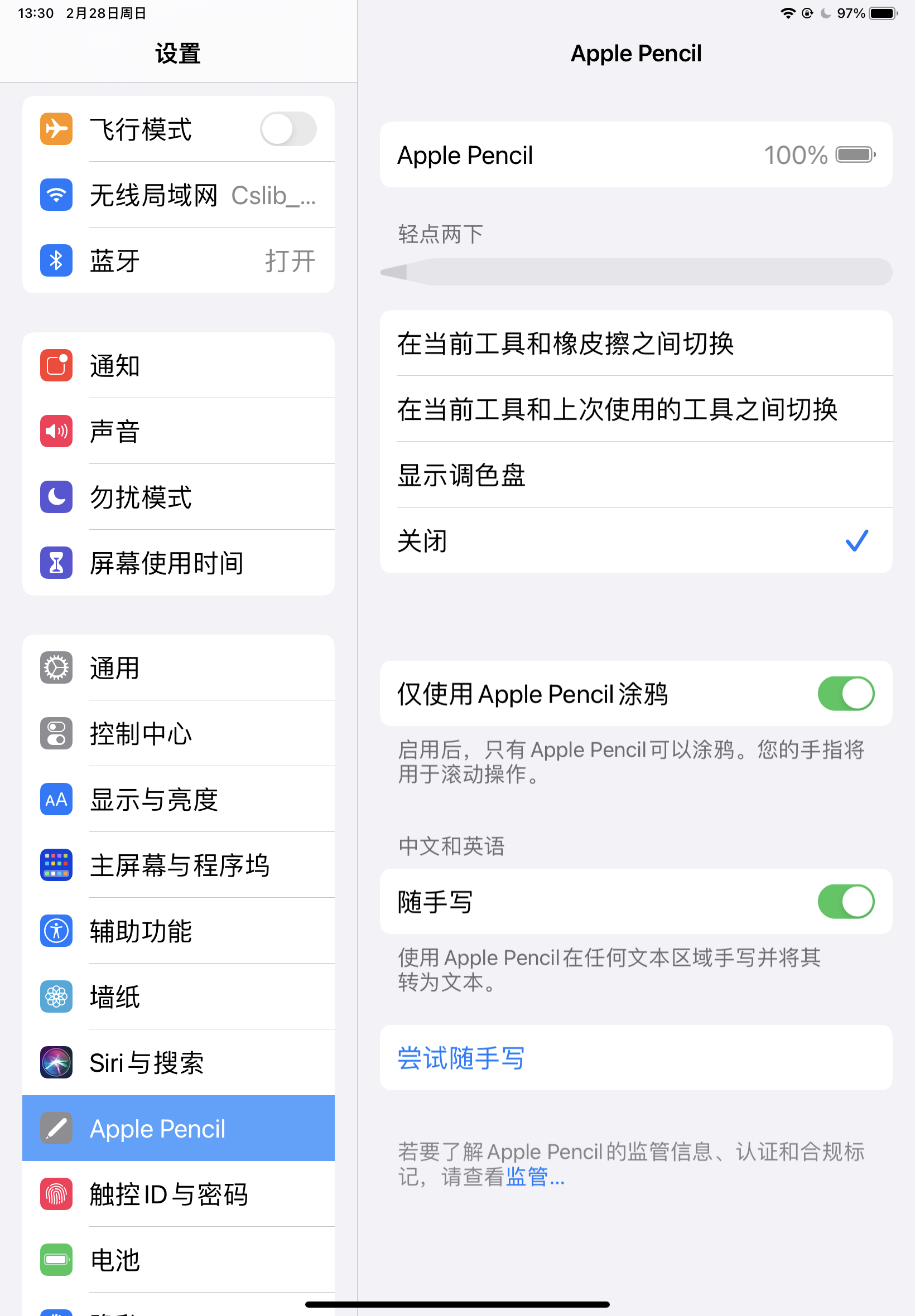Select the 屏幕使用时间 hourglass icon
This screenshot has width=915, height=1316.
pyautogui.click(x=56, y=563)
